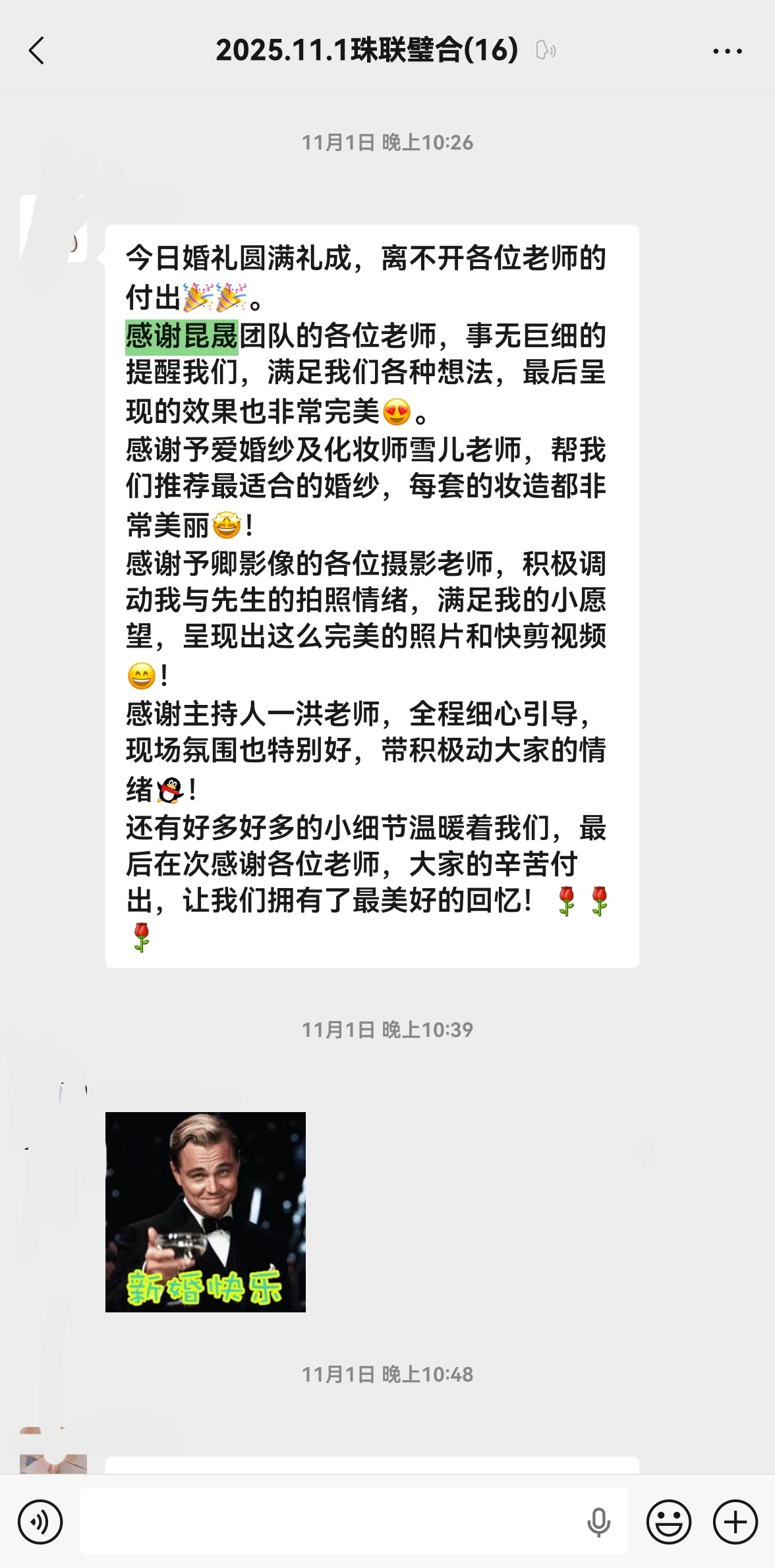The width and height of the screenshot is (775, 1568).
Task: Tap the message text field
Action: click(330, 1522)
